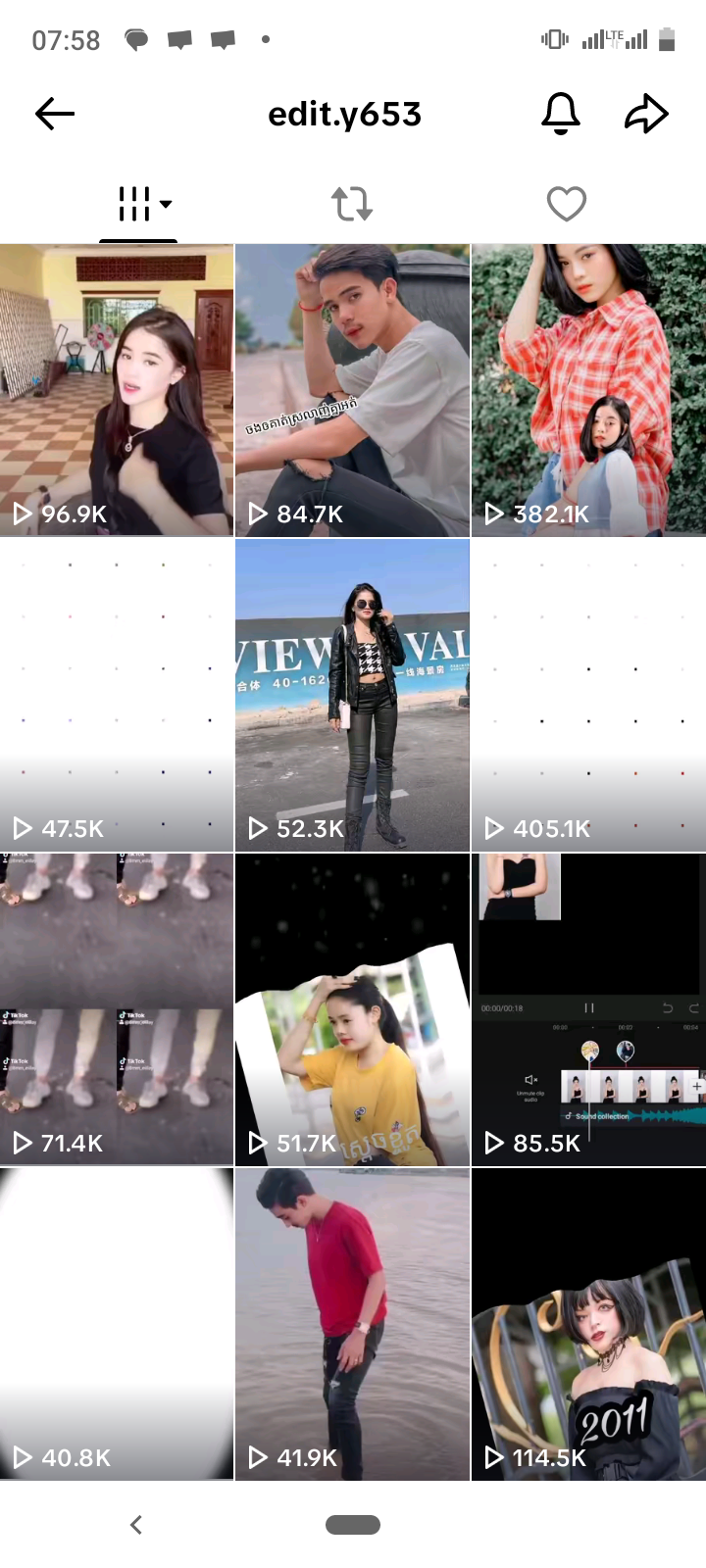
Task: Share the edit.y653 profile
Action: 646,115
